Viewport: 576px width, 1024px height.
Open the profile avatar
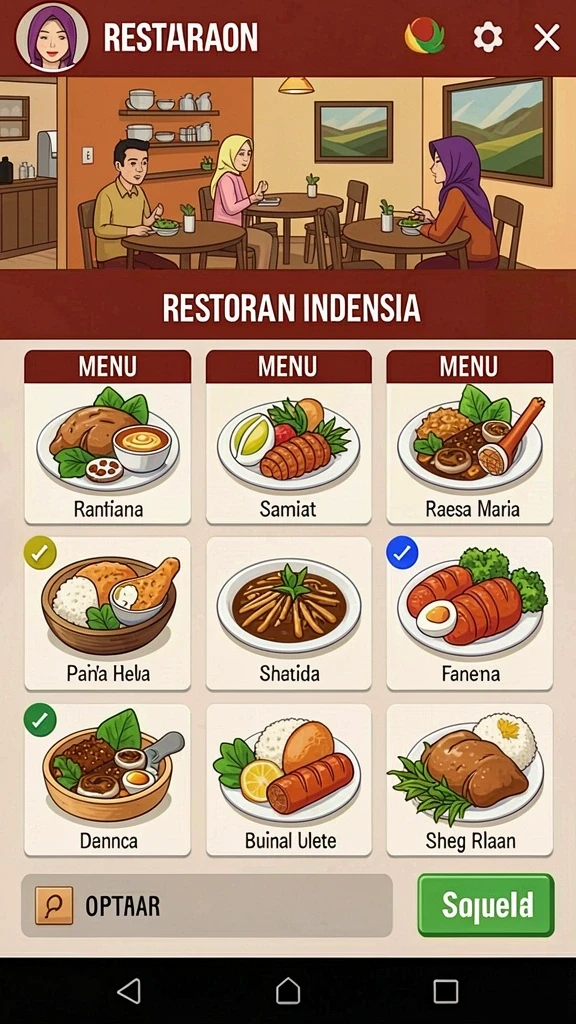(52, 37)
